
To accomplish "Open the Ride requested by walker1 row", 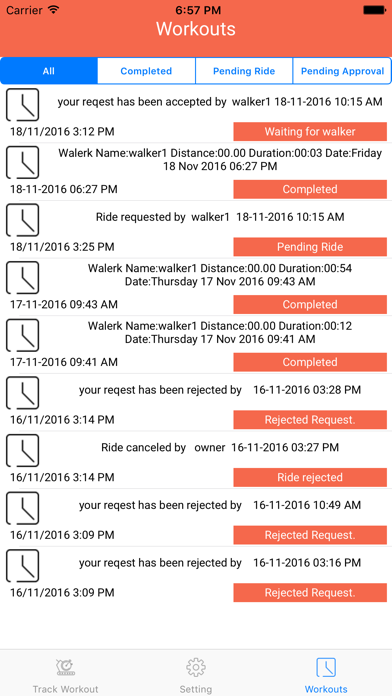I will coord(196,229).
